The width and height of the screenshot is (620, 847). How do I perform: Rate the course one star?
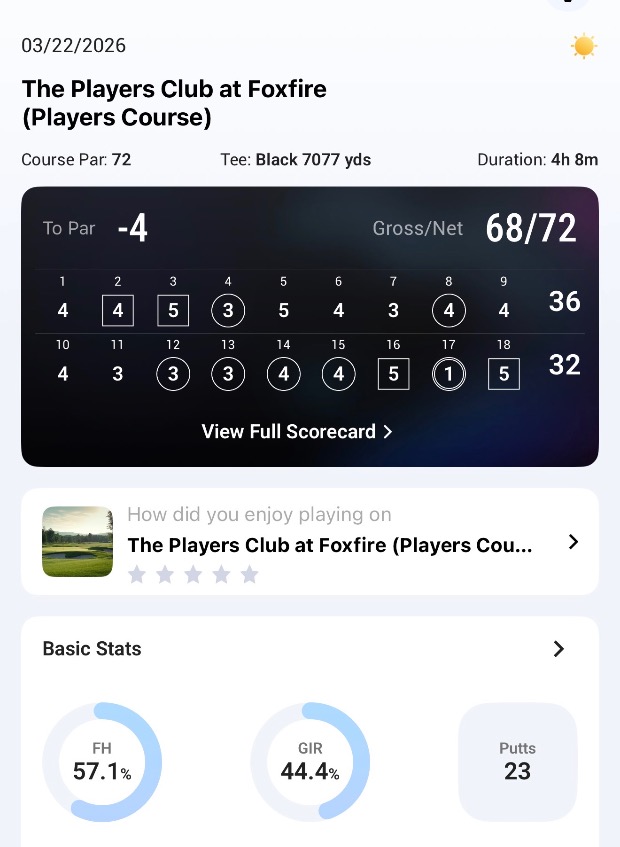[x=137, y=575]
